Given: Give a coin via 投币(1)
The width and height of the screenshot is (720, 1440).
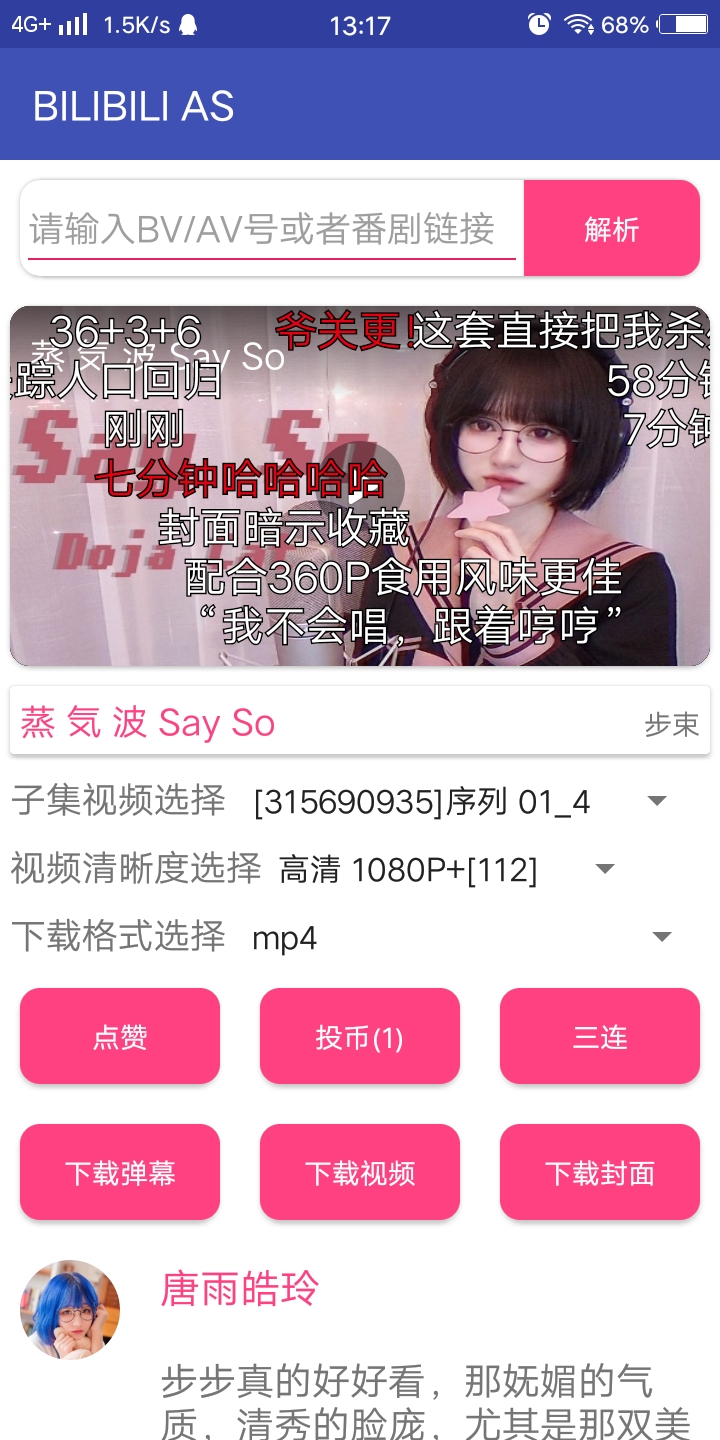Looking at the screenshot, I should coord(360,1037).
